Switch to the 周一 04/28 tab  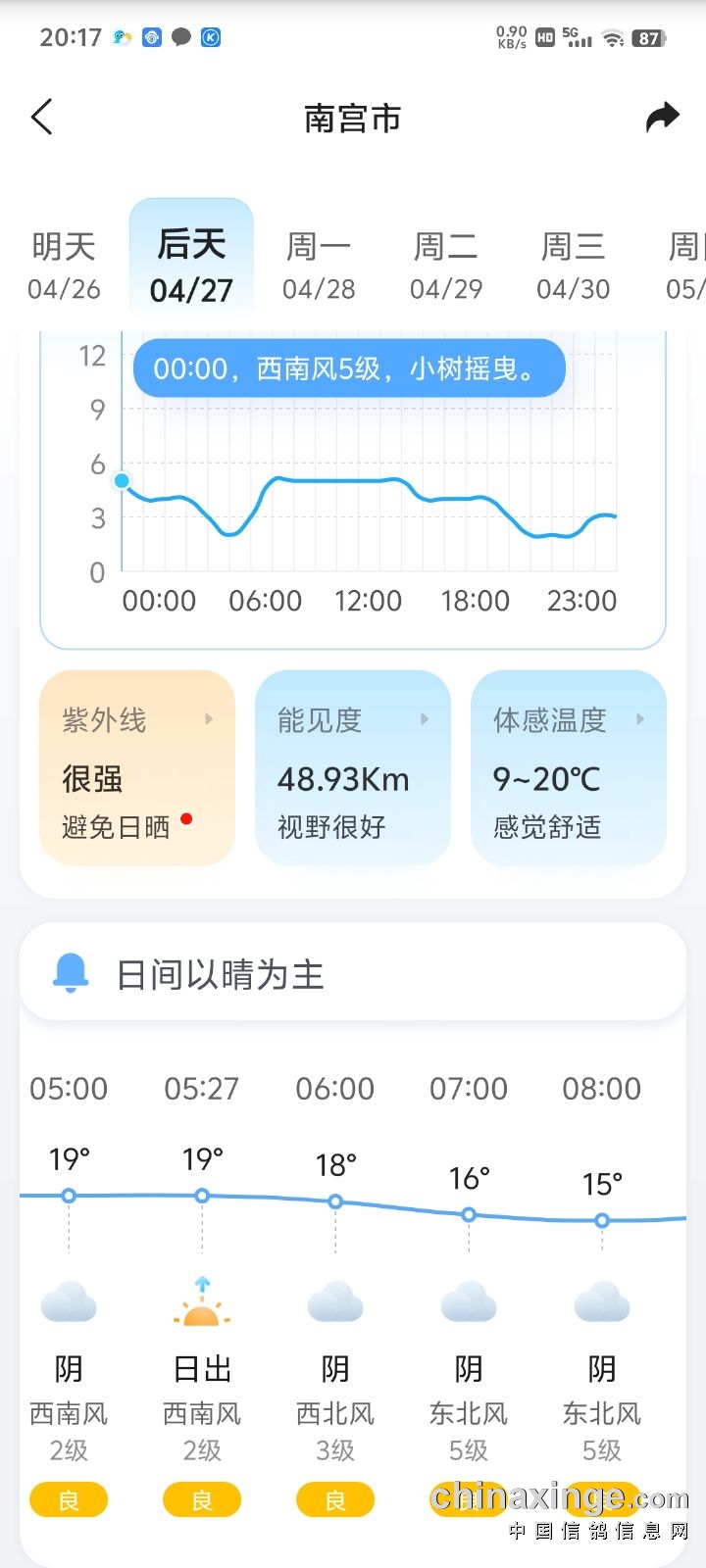[x=319, y=265]
